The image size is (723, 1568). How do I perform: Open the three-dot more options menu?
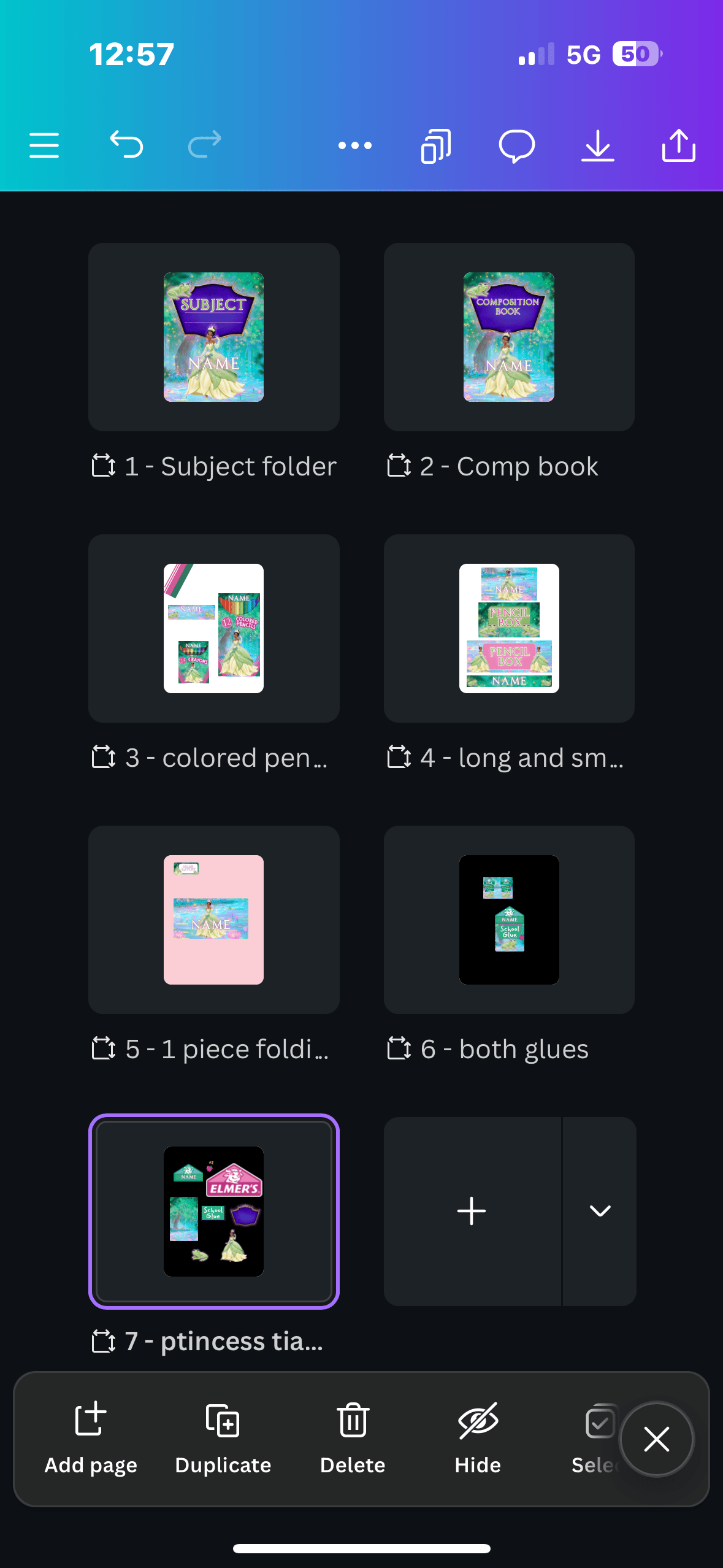click(355, 145)
